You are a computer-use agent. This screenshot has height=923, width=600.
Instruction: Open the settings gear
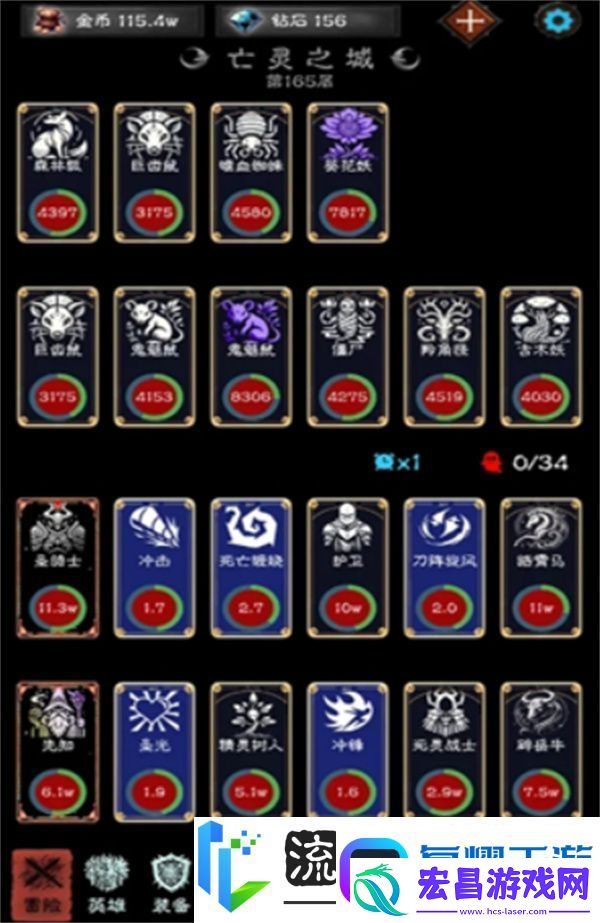point(558,19)
